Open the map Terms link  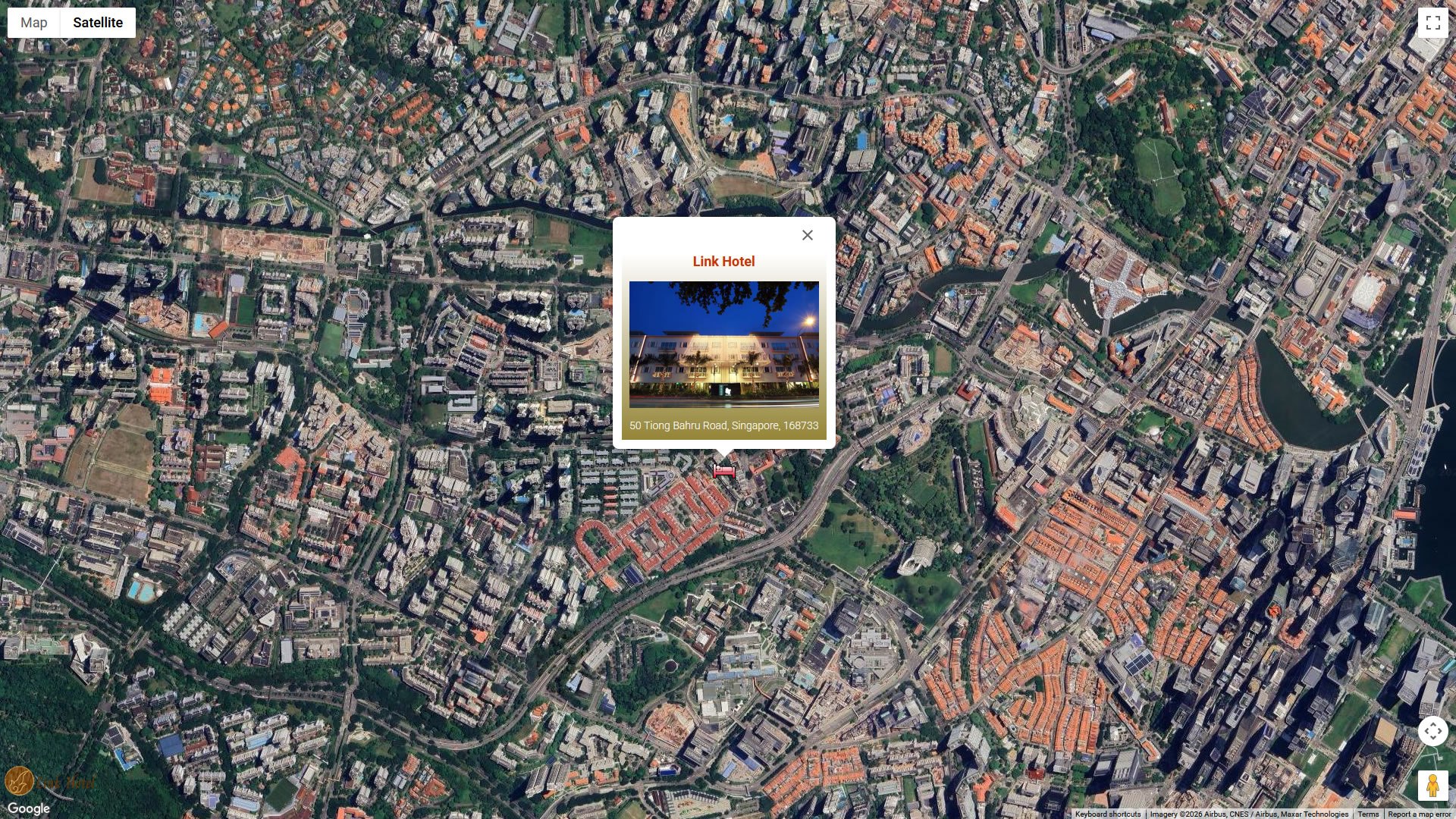click(1368, 814)
